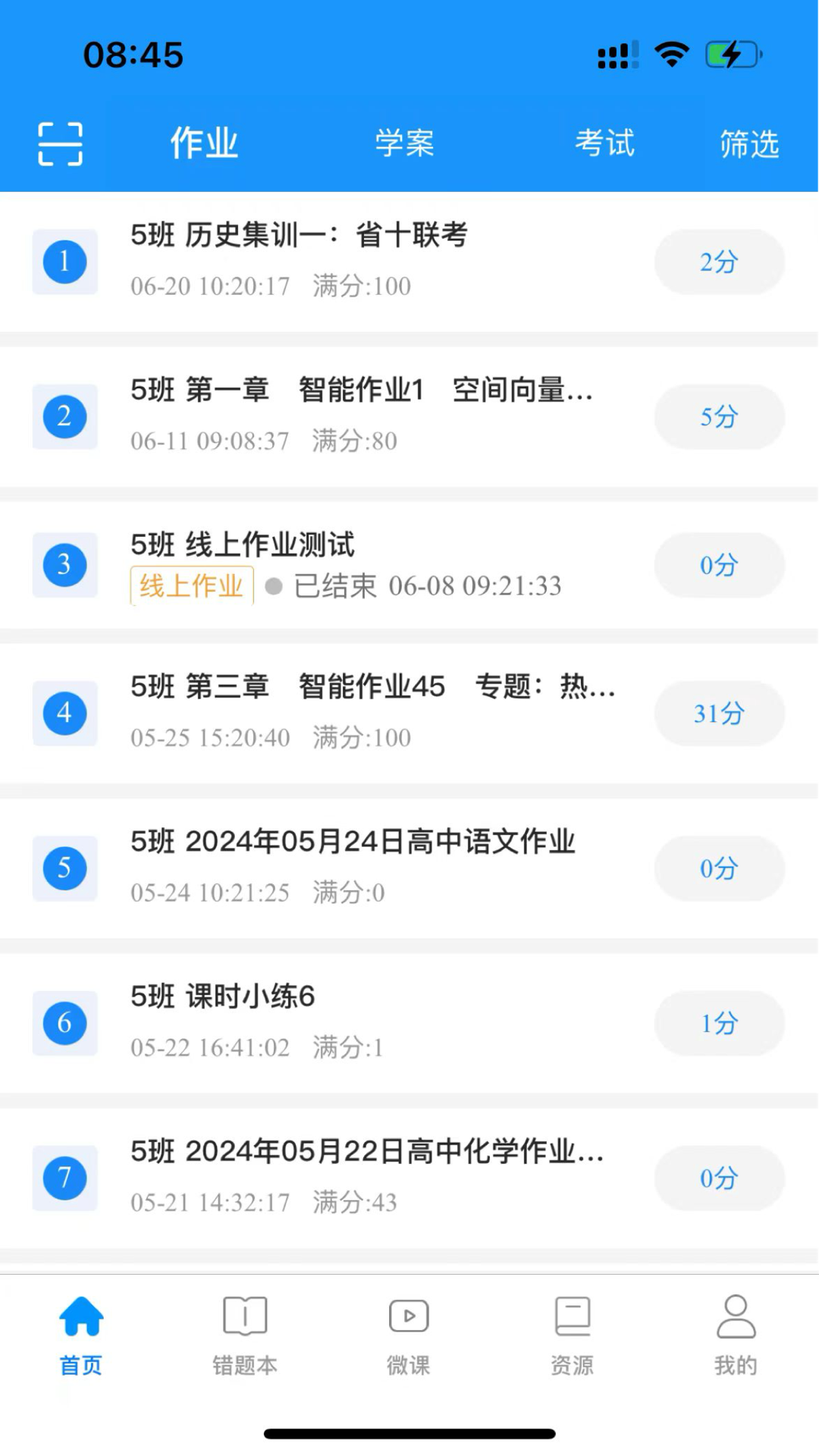The image size is (819, 1456).
Task: Open the 筛选 filter options
Action: (x=749, y=143)
